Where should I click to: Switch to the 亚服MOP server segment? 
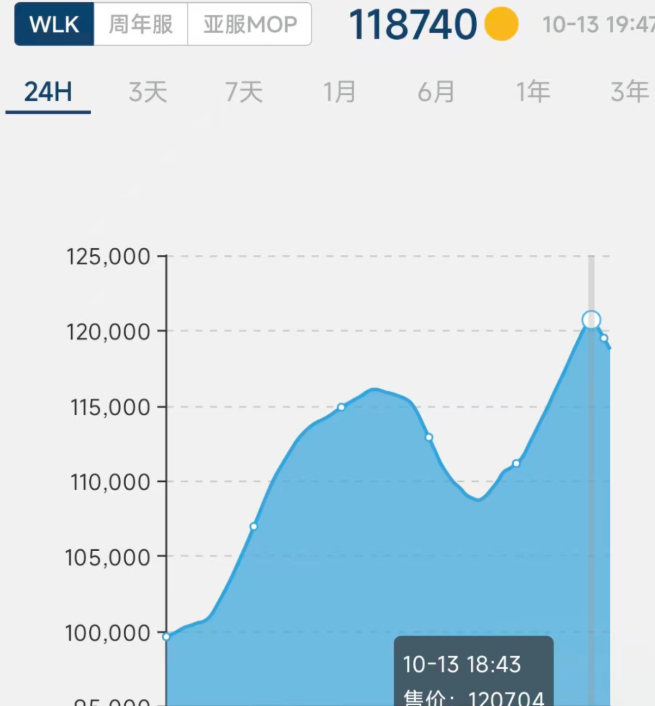(x=250, y=25)
